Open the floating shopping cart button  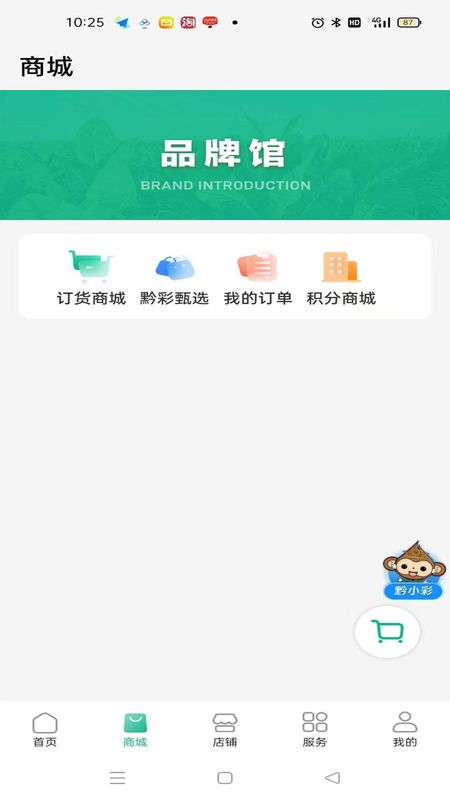[387, 632]
